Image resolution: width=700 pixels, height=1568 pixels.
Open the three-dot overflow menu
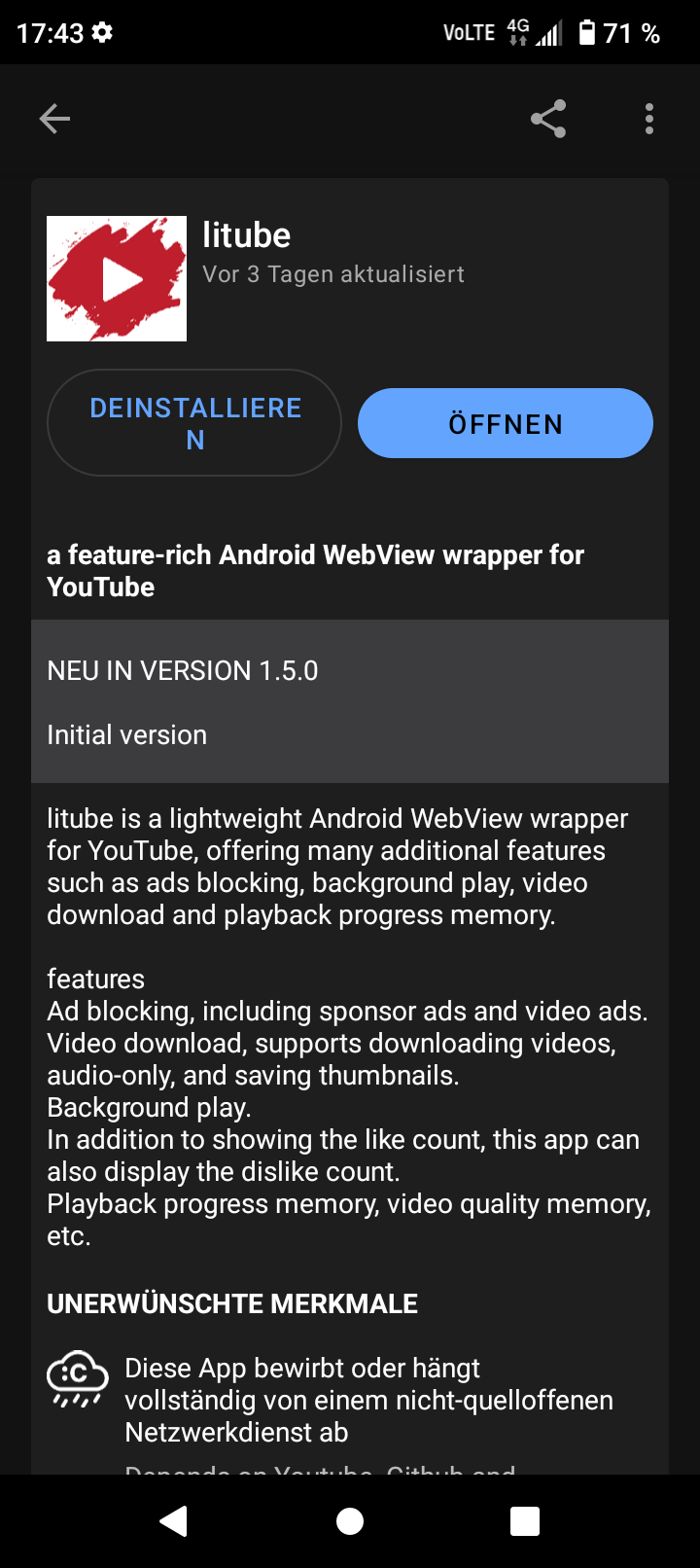pyautogui.click(x=649, y=119)
